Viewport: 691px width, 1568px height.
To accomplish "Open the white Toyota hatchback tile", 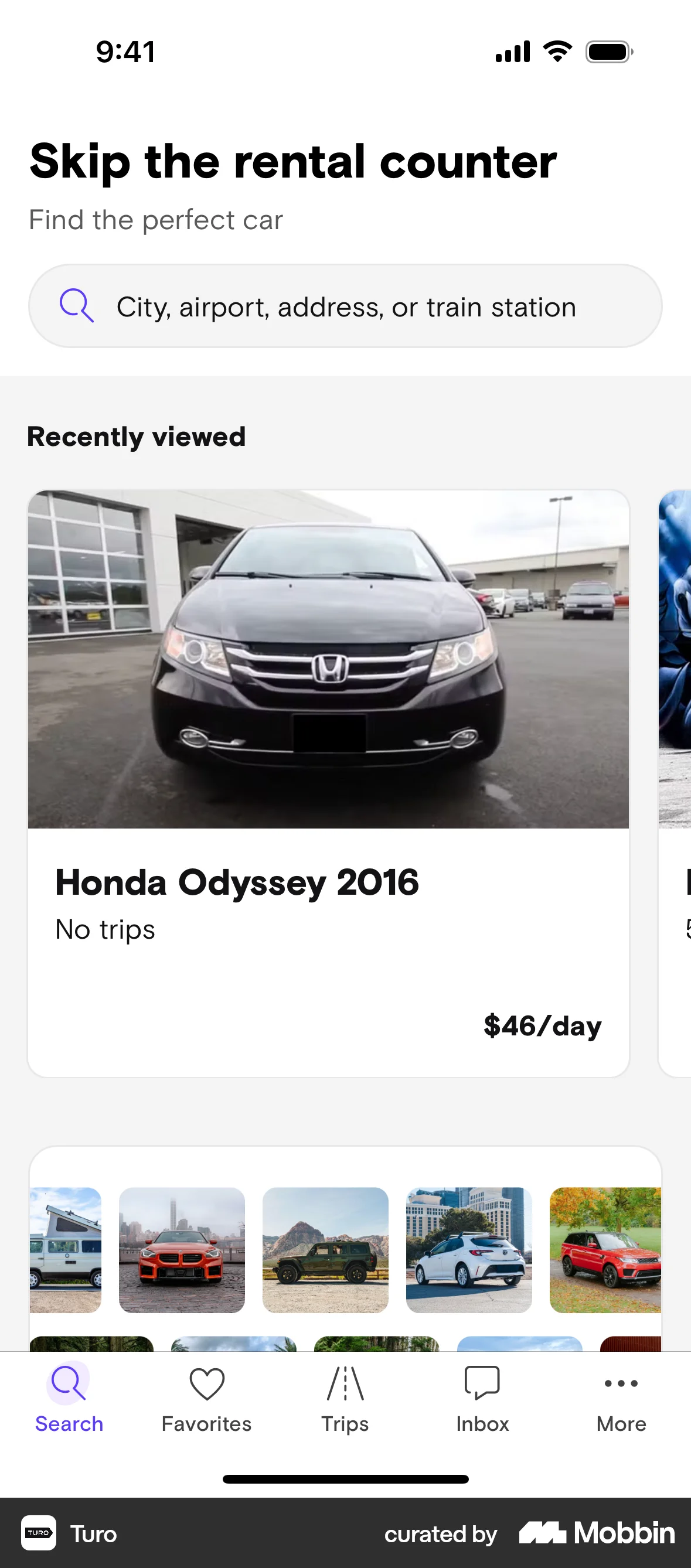I will (x=469, y=1250).
